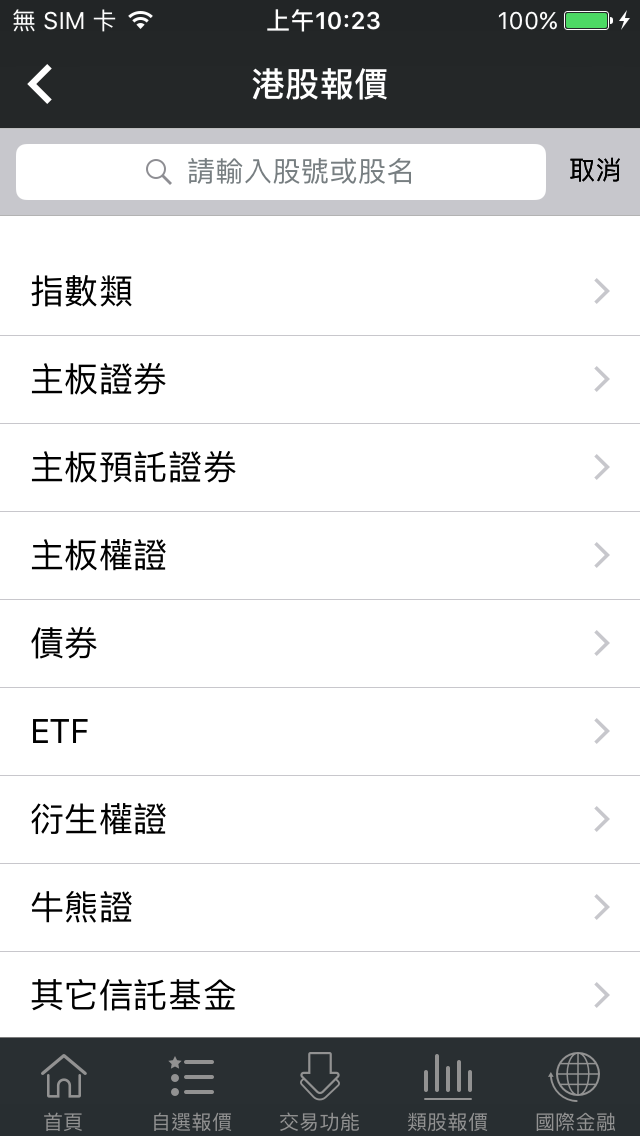Select the 主板預託證券 row

[x=320, y=468]
